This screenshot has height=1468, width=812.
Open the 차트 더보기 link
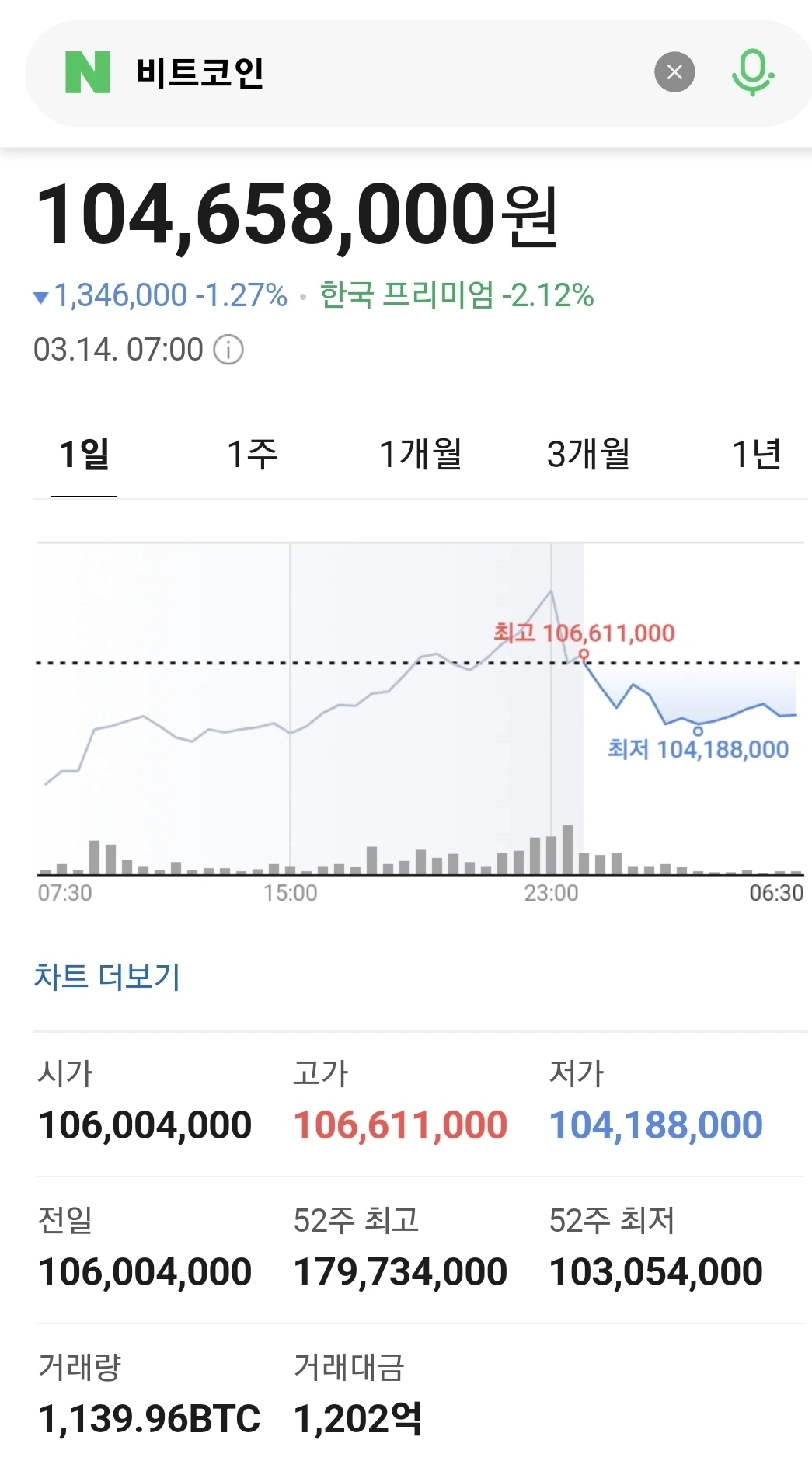[x=107, y=976]
